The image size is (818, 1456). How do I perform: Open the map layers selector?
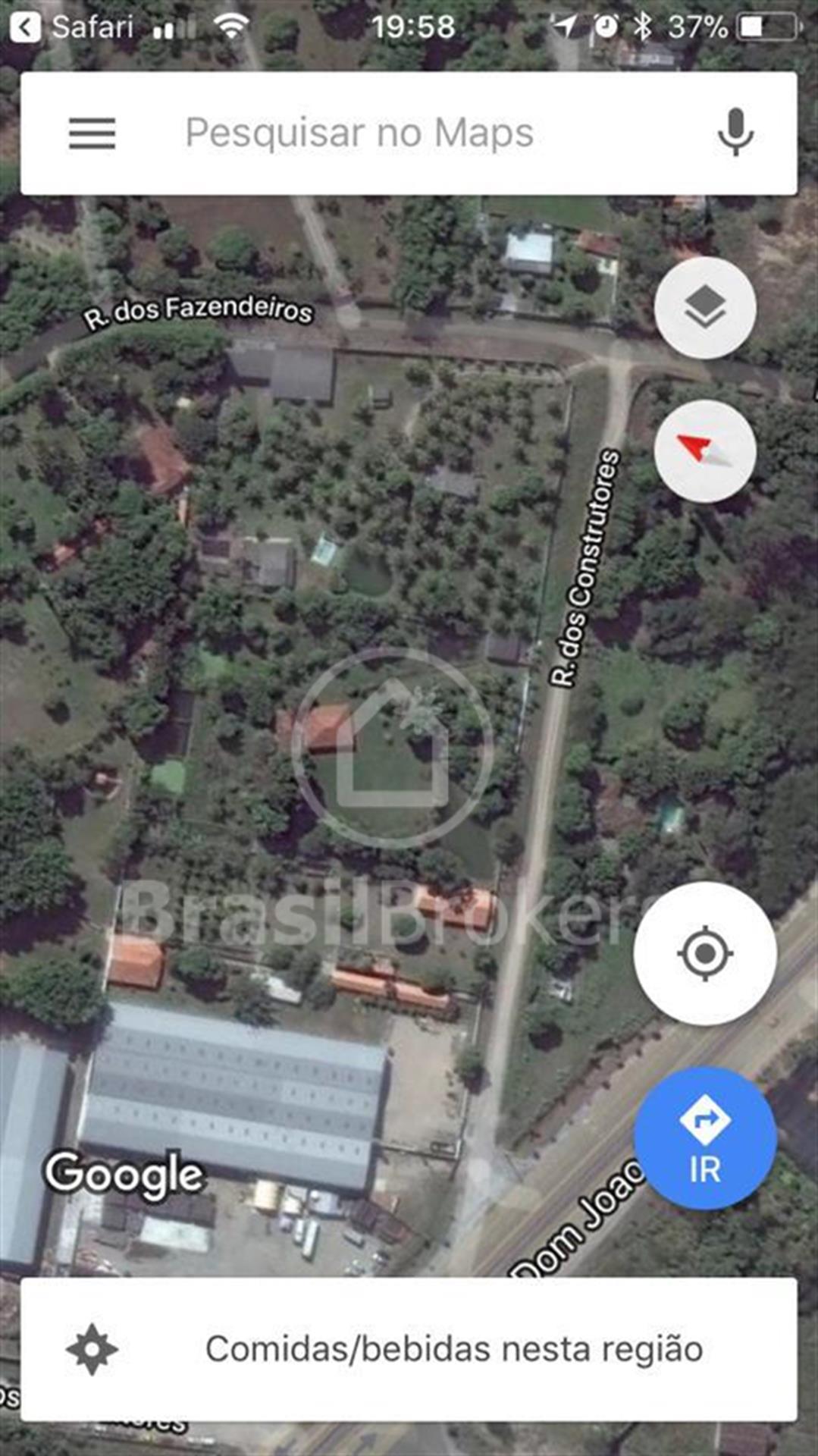[x=705, y=308]
